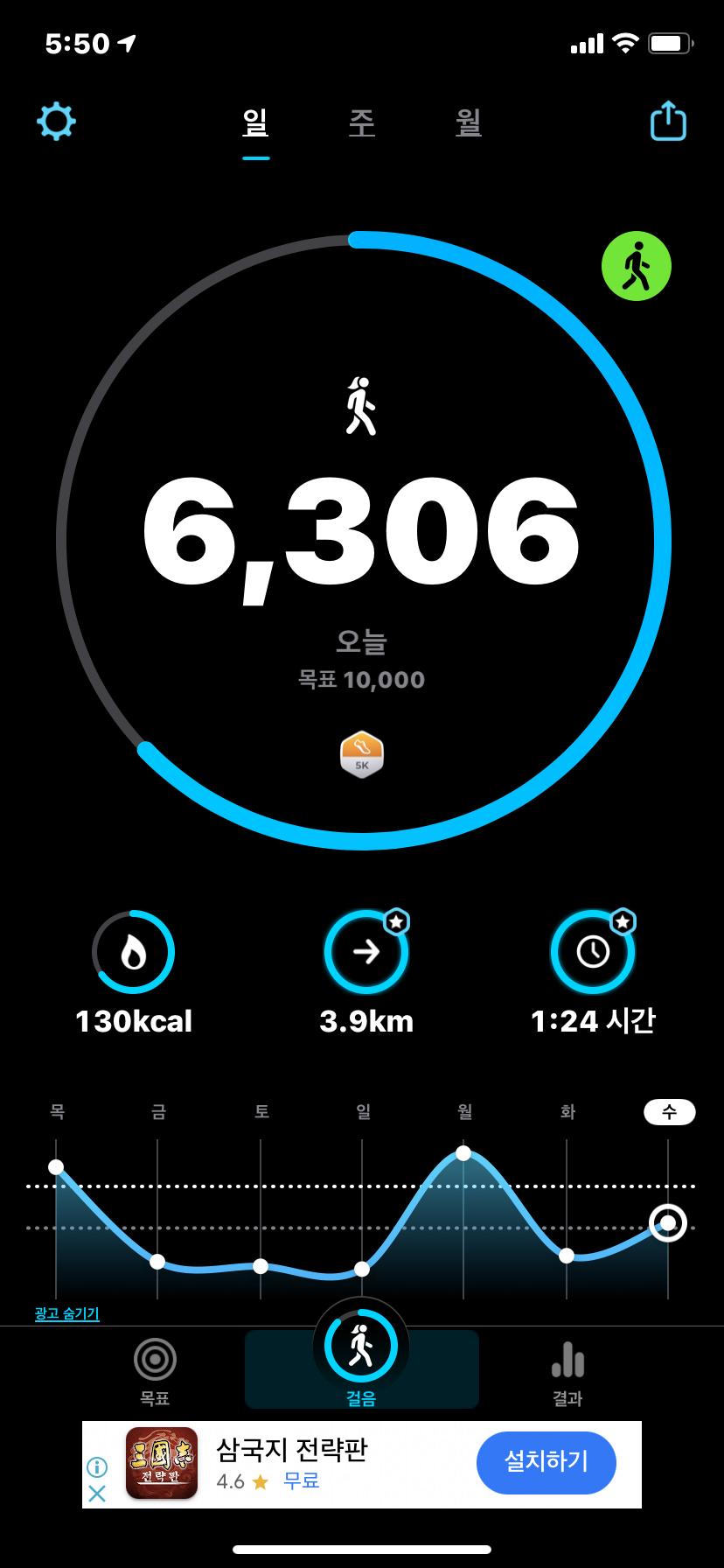Close the ad banner with the X
Screen dimensions: 724x1568
[97, 1494]
